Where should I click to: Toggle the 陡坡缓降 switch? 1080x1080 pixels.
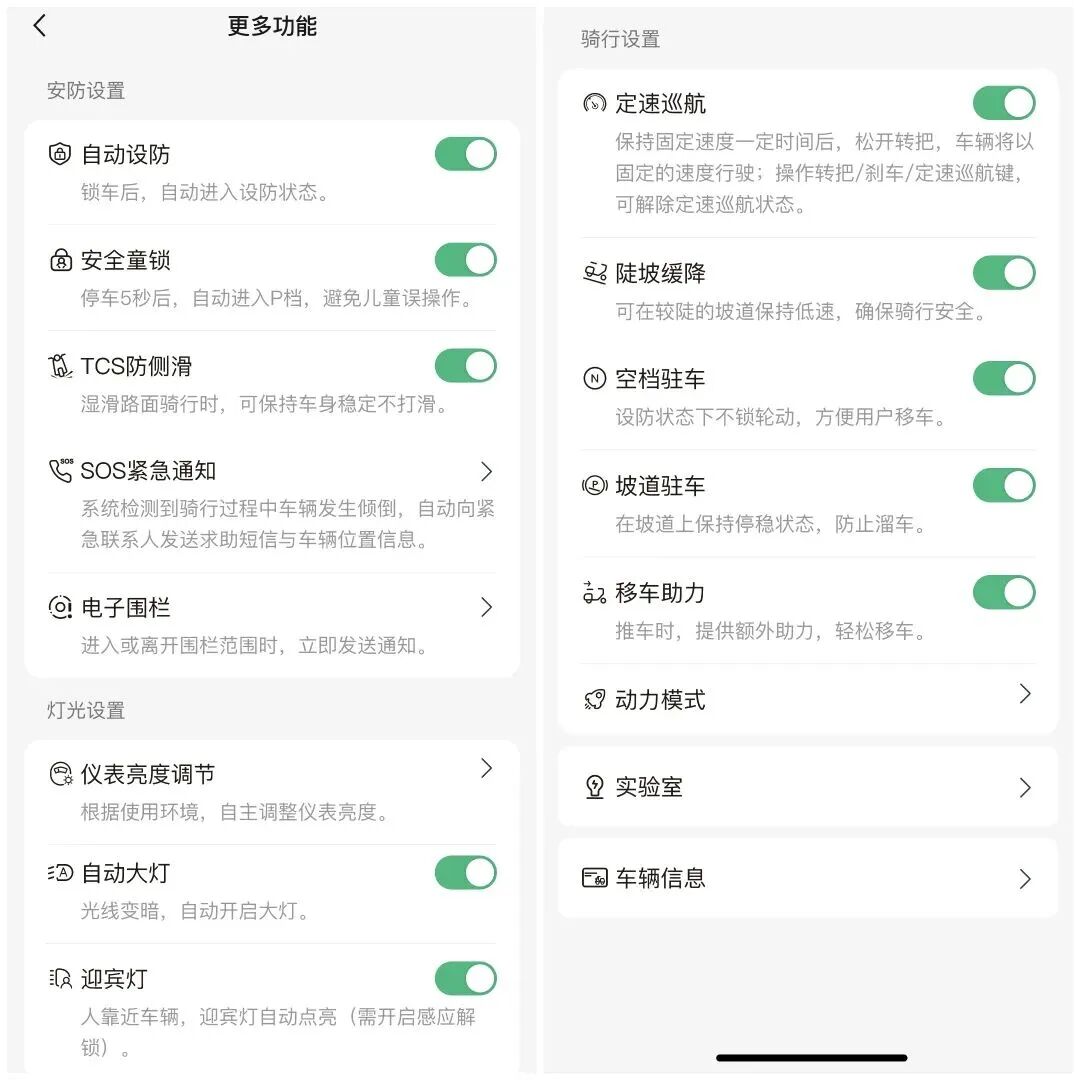1003,273
